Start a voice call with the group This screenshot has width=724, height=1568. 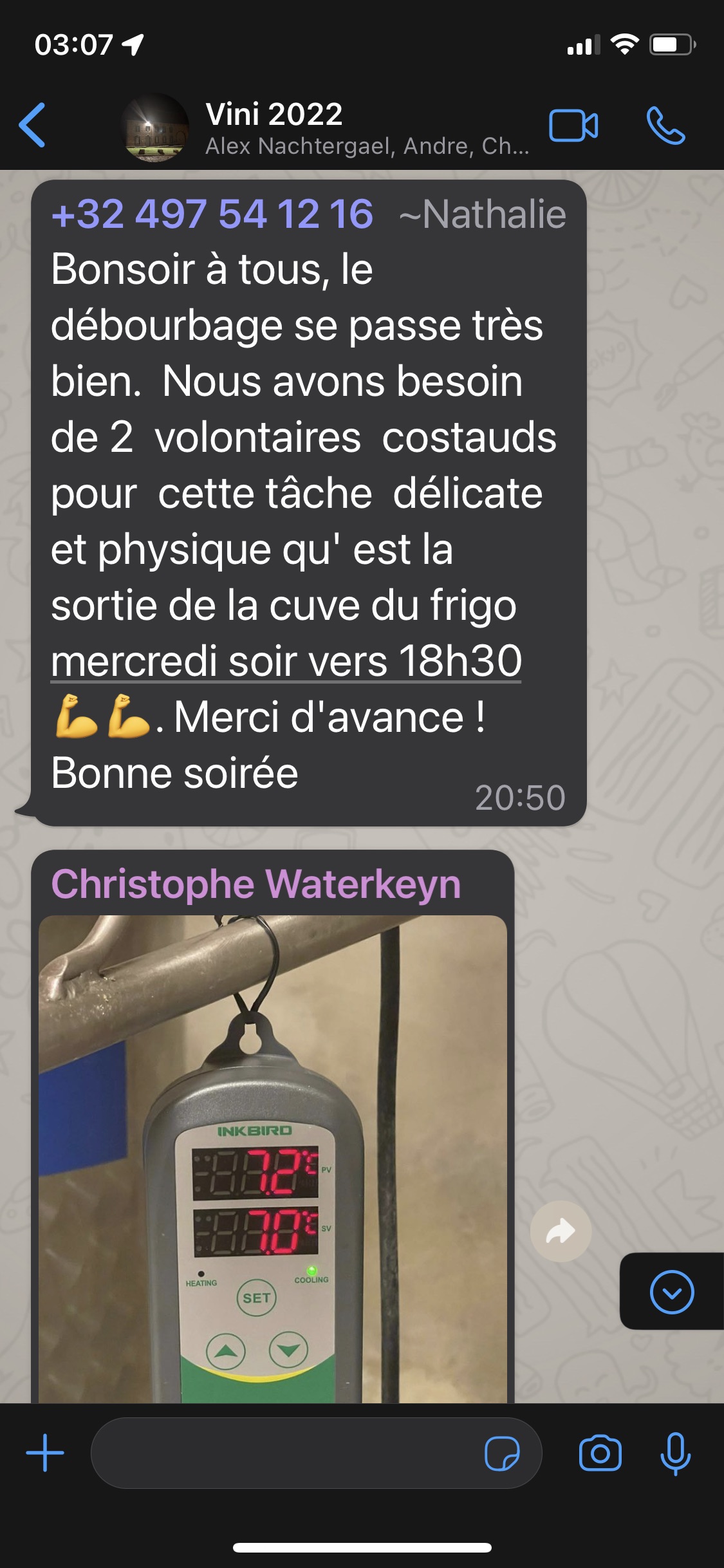pyautogui.click(x=665, y=125)
